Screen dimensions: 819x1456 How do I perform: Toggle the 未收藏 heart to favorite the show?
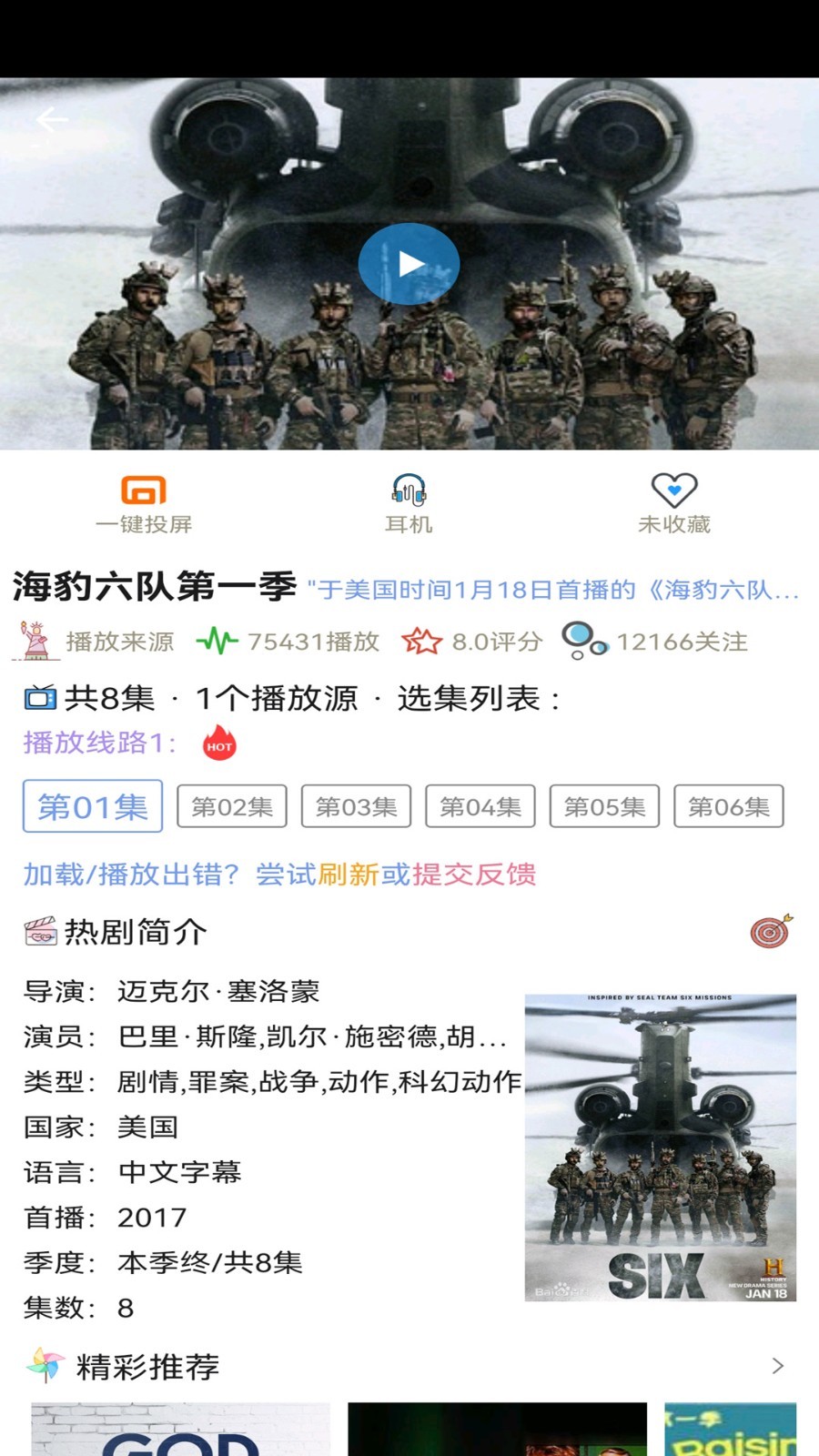point(674,491)
